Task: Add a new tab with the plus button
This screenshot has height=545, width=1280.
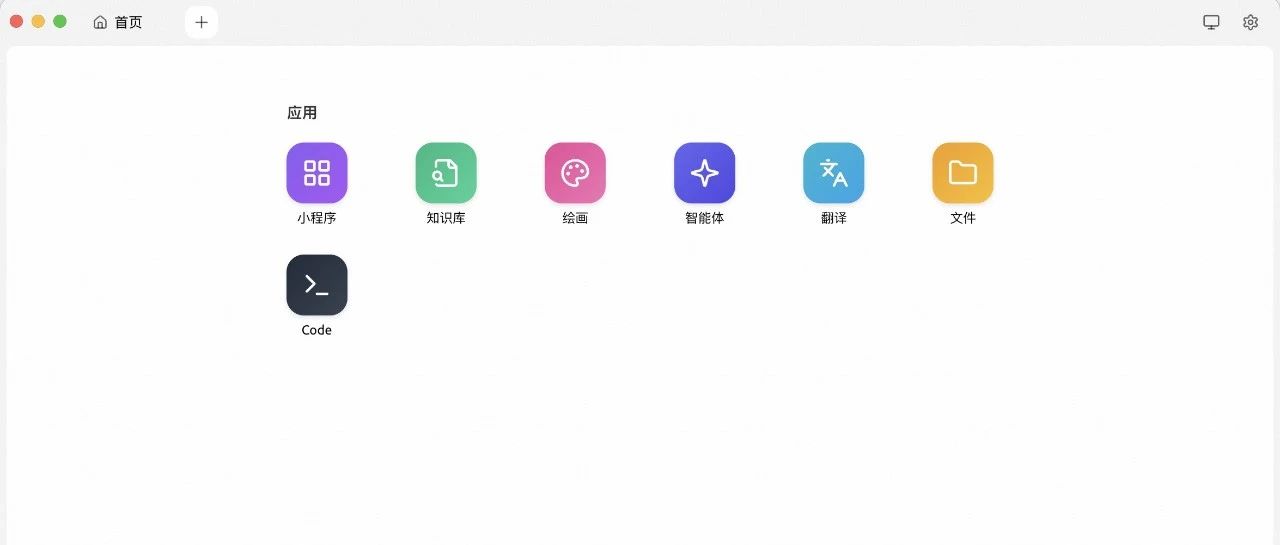Action: (x=201, y=22)
